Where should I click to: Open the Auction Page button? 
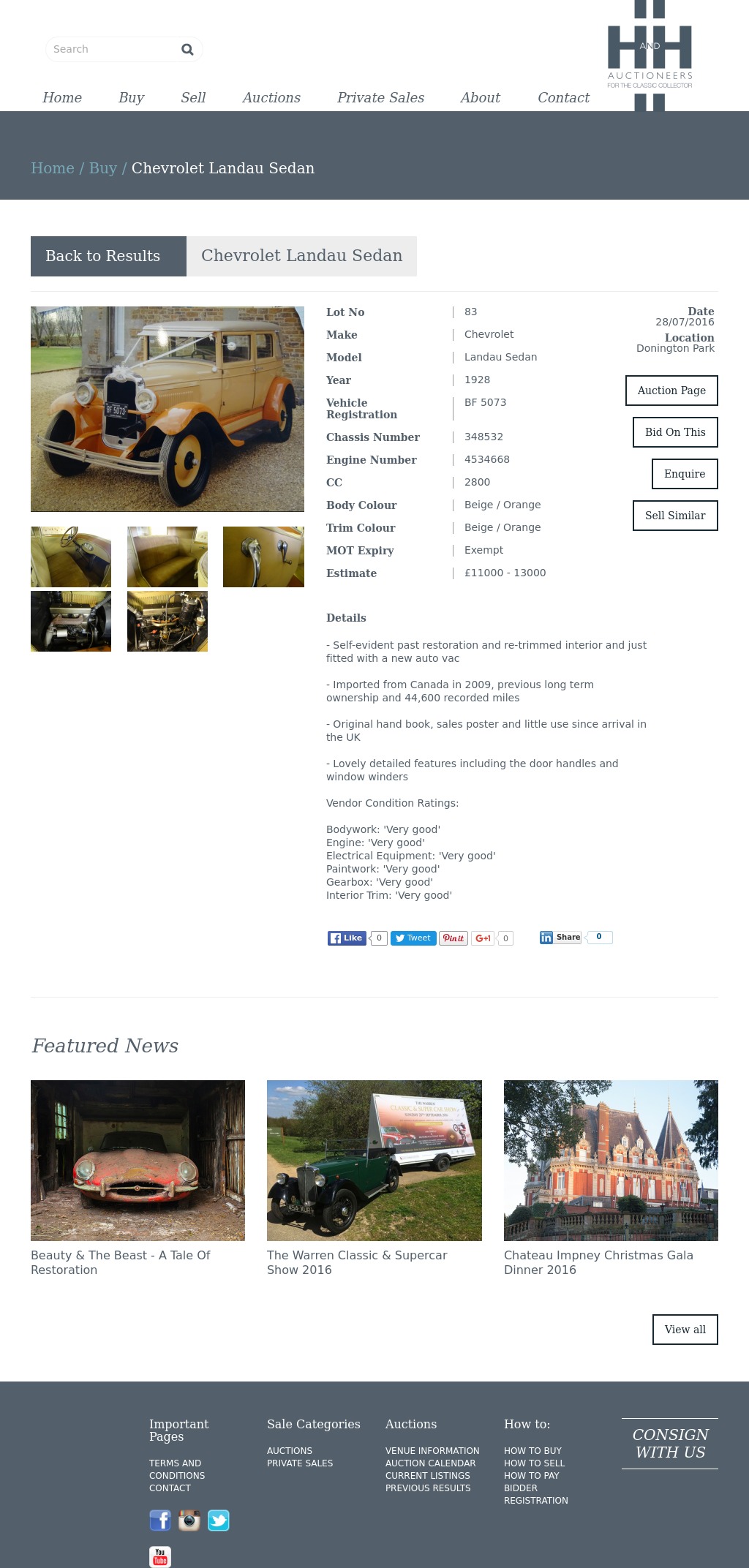[x=671, y=391]
